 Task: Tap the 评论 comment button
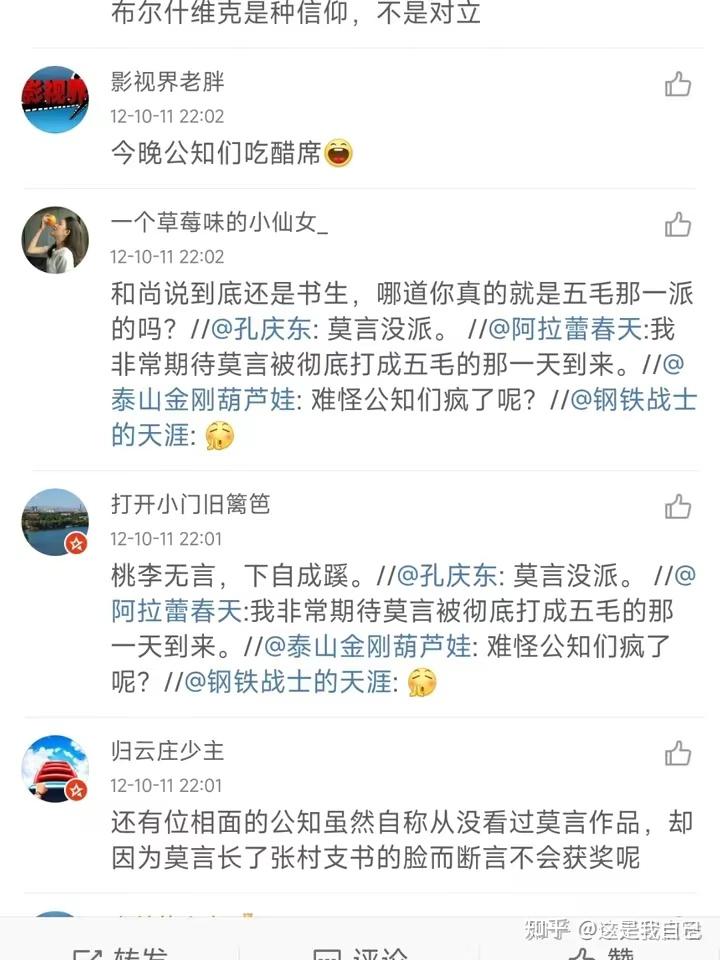click(x=360, y=950)
